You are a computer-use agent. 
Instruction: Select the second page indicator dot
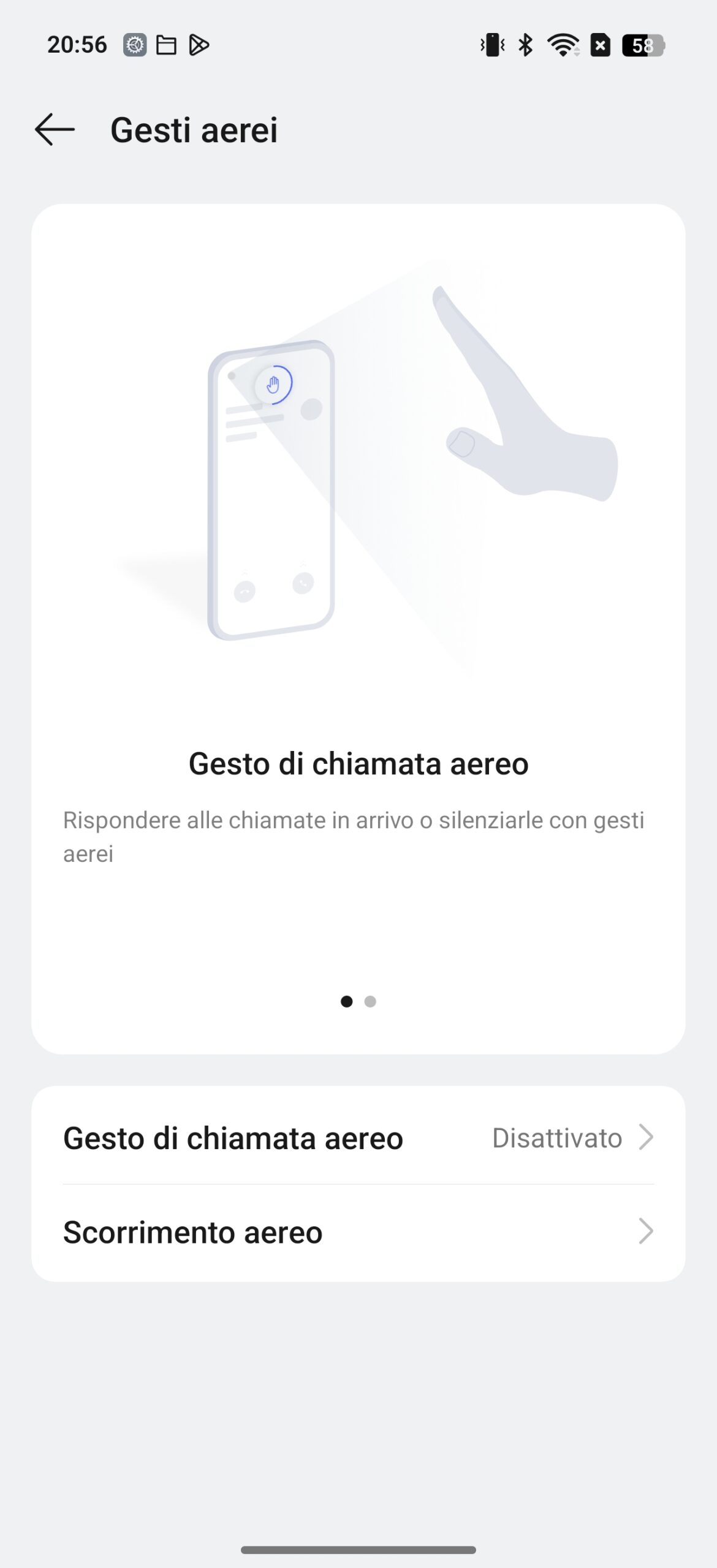point(370,1001)
